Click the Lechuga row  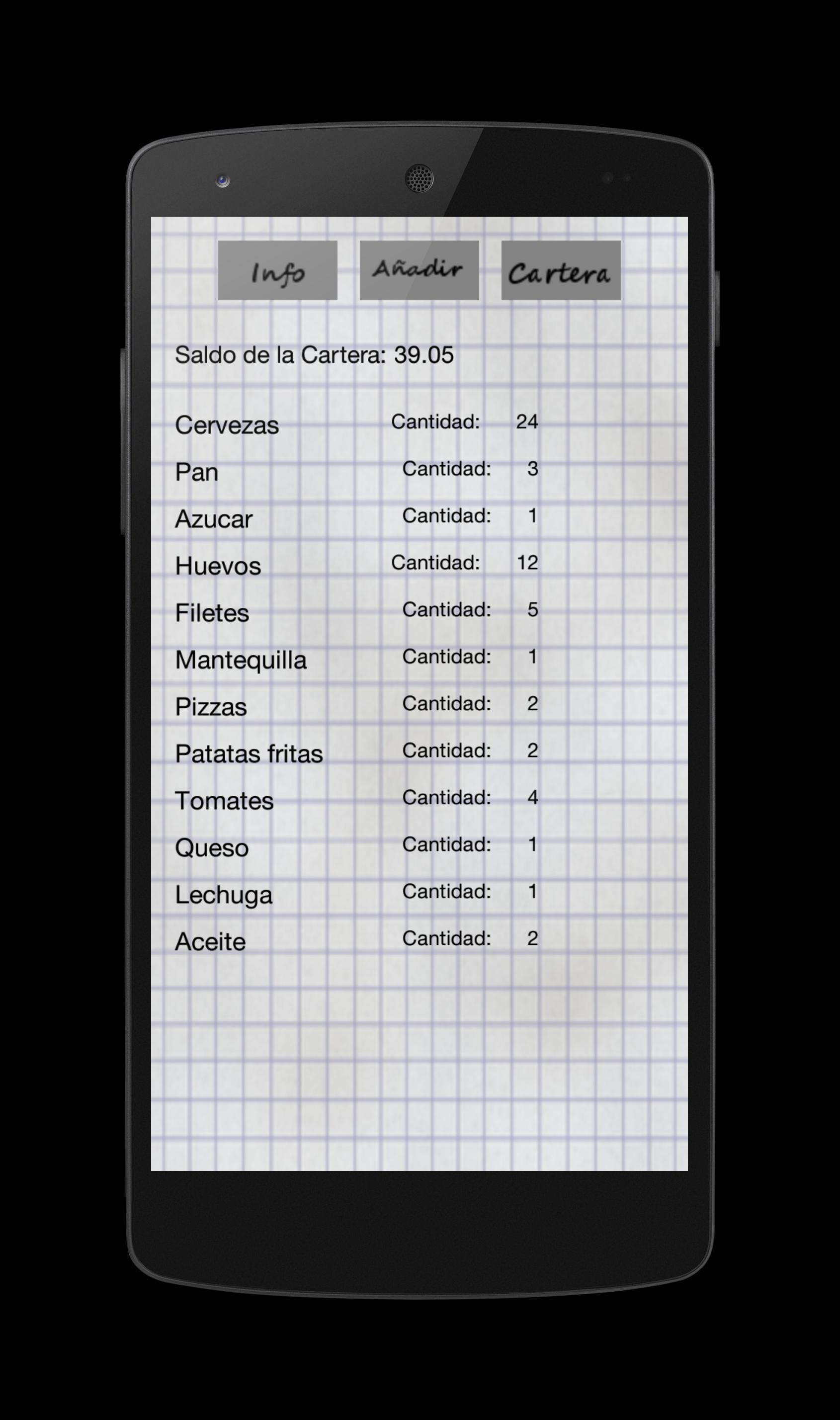(223, 894)
